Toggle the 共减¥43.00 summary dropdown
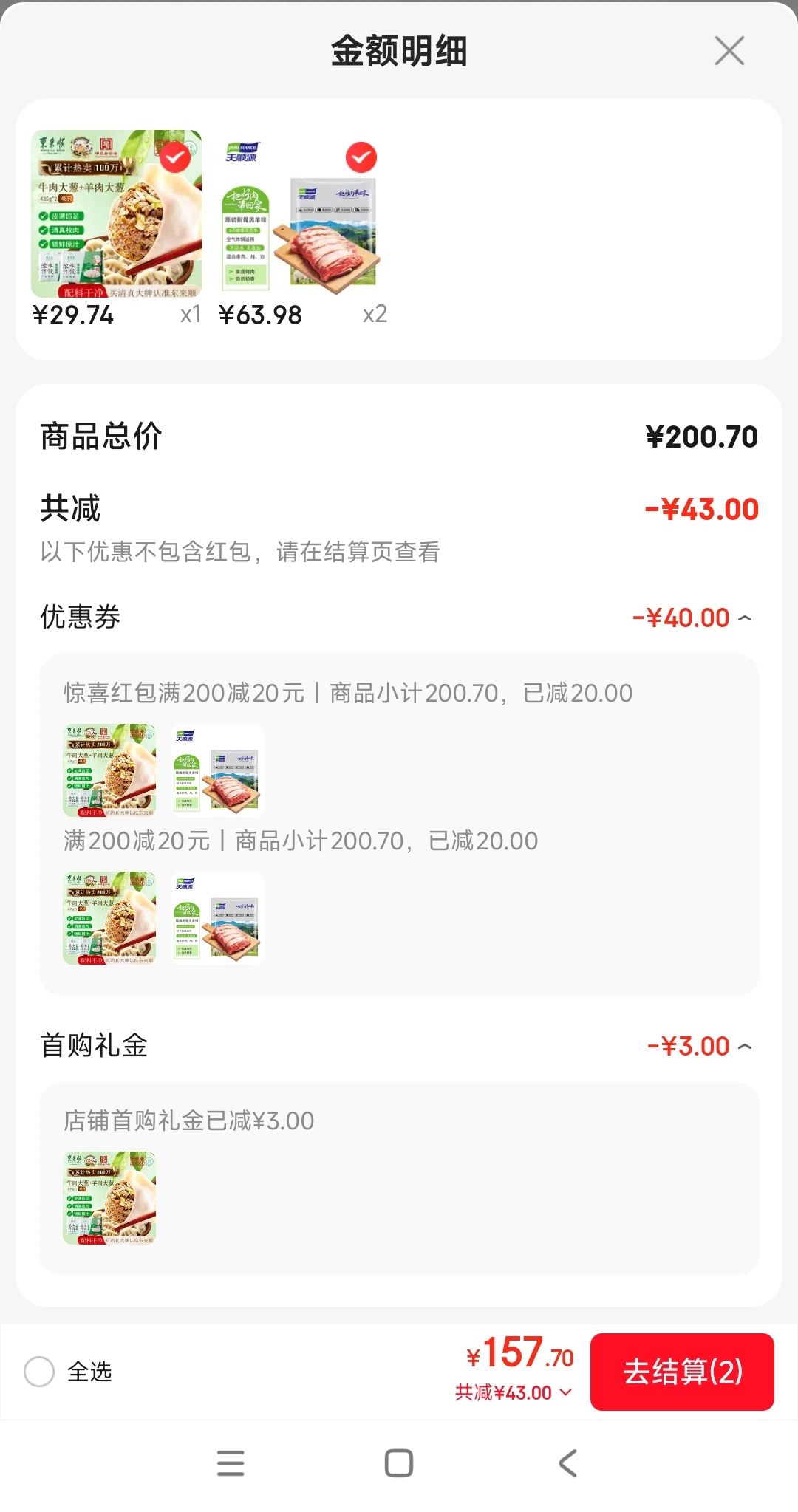 pyautogui.click(x=514, y=1392)
